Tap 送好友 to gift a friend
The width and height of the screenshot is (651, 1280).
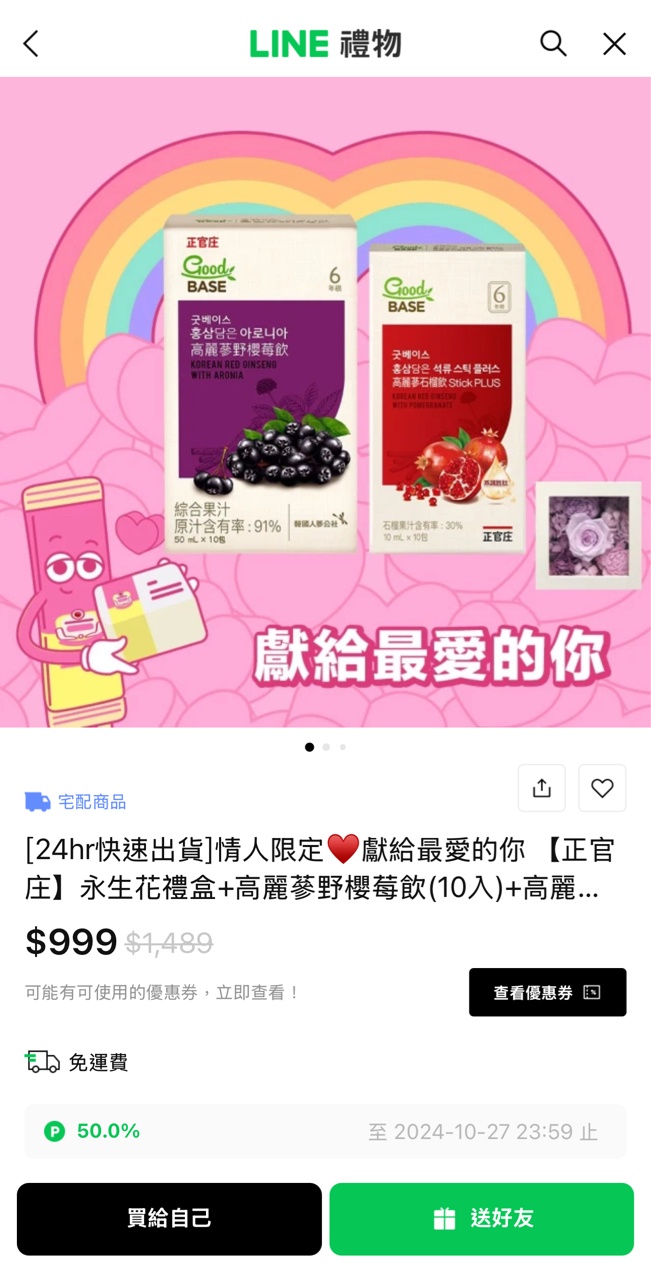482,1218
